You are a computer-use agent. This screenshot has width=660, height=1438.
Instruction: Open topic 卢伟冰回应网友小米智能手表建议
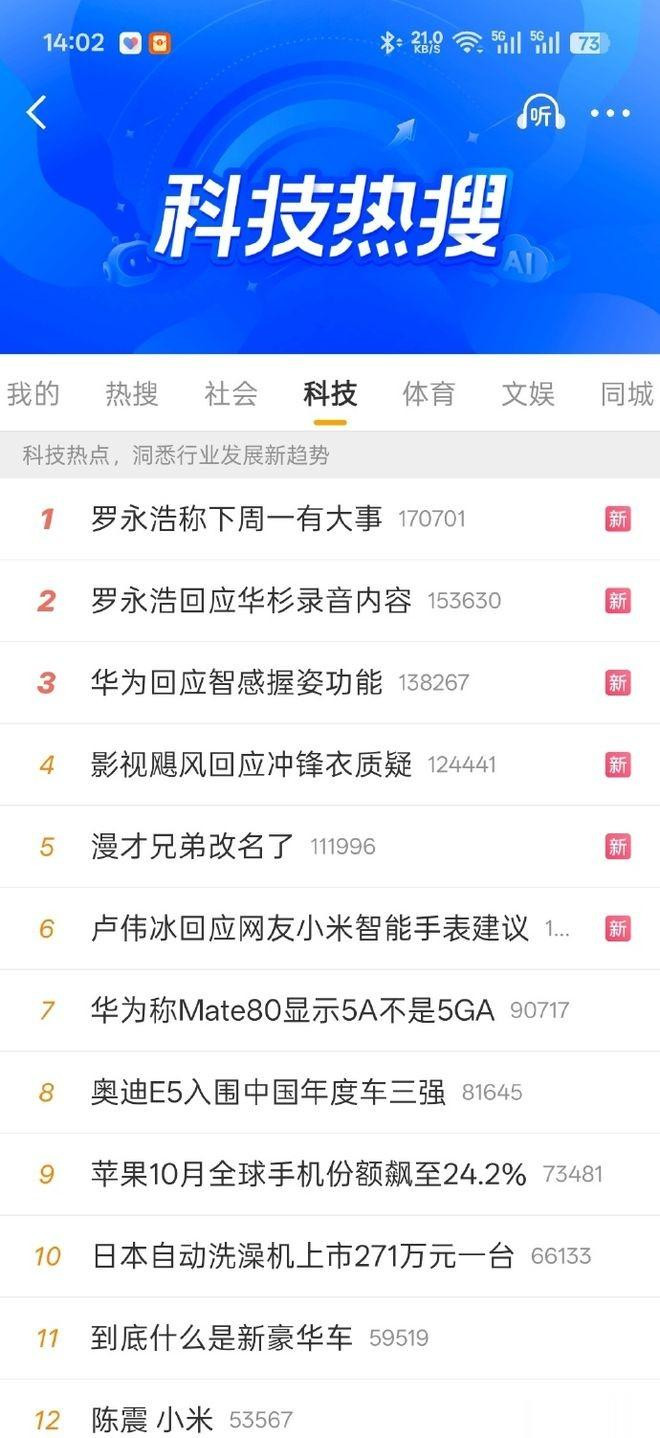[310, 929]
